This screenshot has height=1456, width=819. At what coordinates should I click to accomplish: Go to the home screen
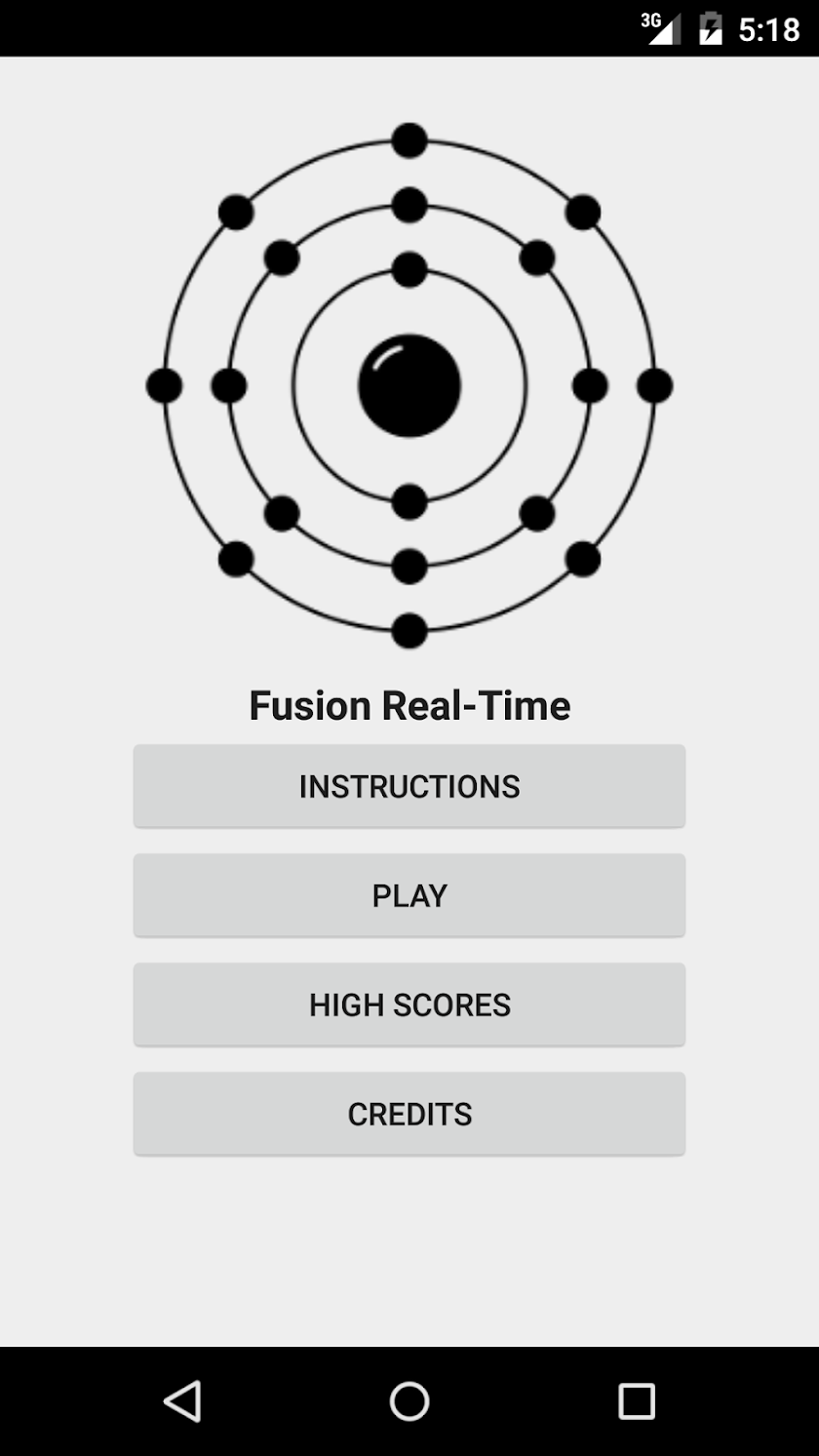(409, 1401)
